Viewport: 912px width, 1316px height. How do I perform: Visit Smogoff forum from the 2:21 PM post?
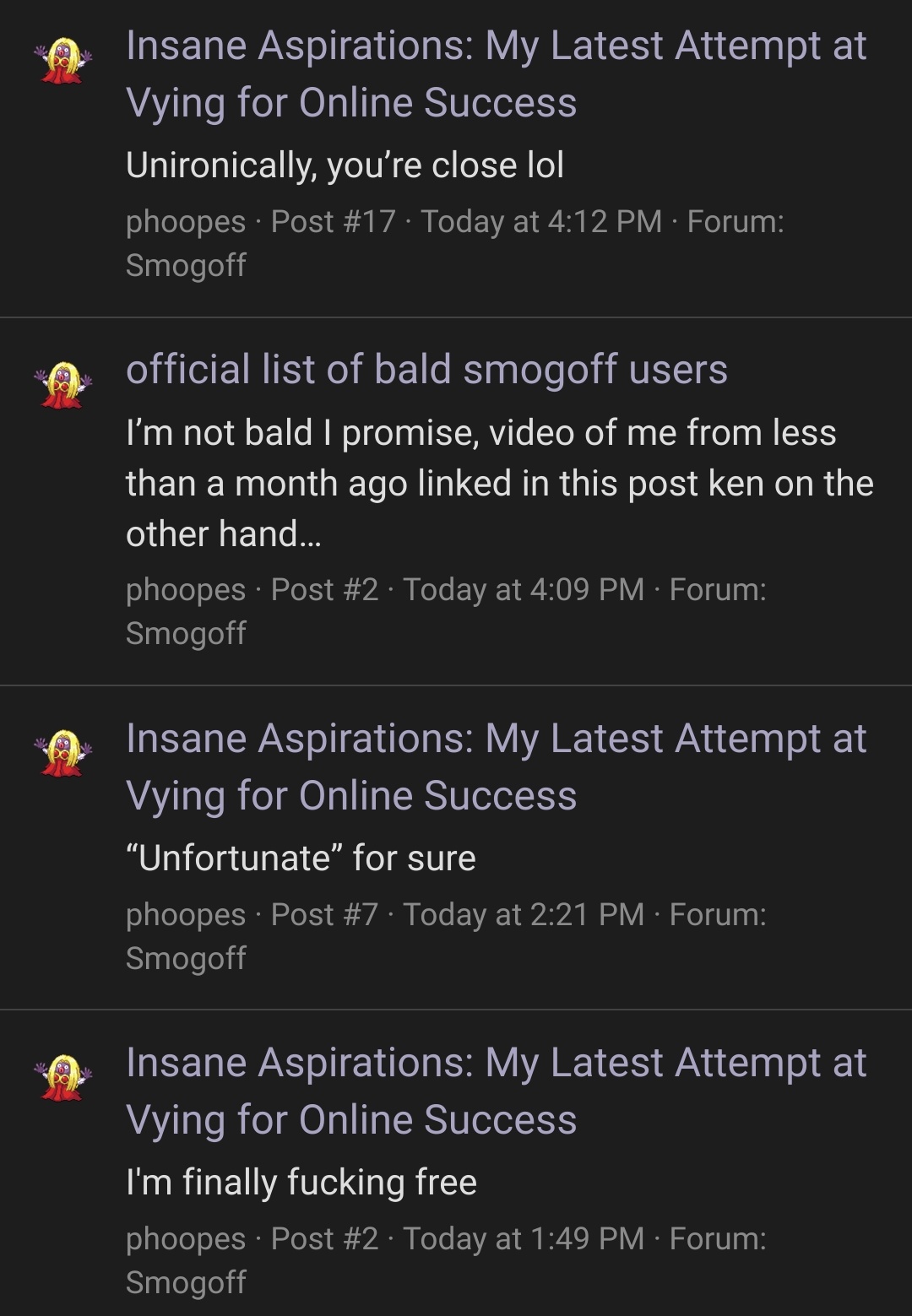tap(186, 958)
